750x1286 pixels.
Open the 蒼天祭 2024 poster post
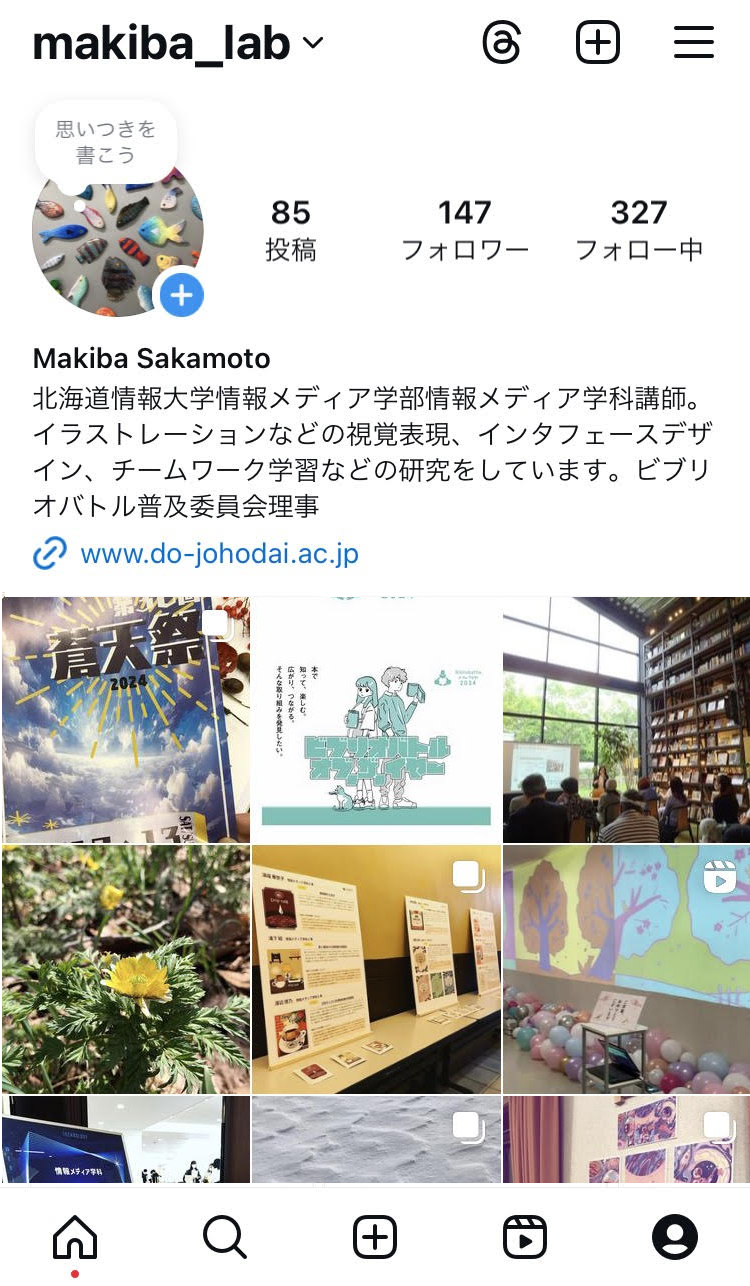pyautogui.click(x=125, y=720)
